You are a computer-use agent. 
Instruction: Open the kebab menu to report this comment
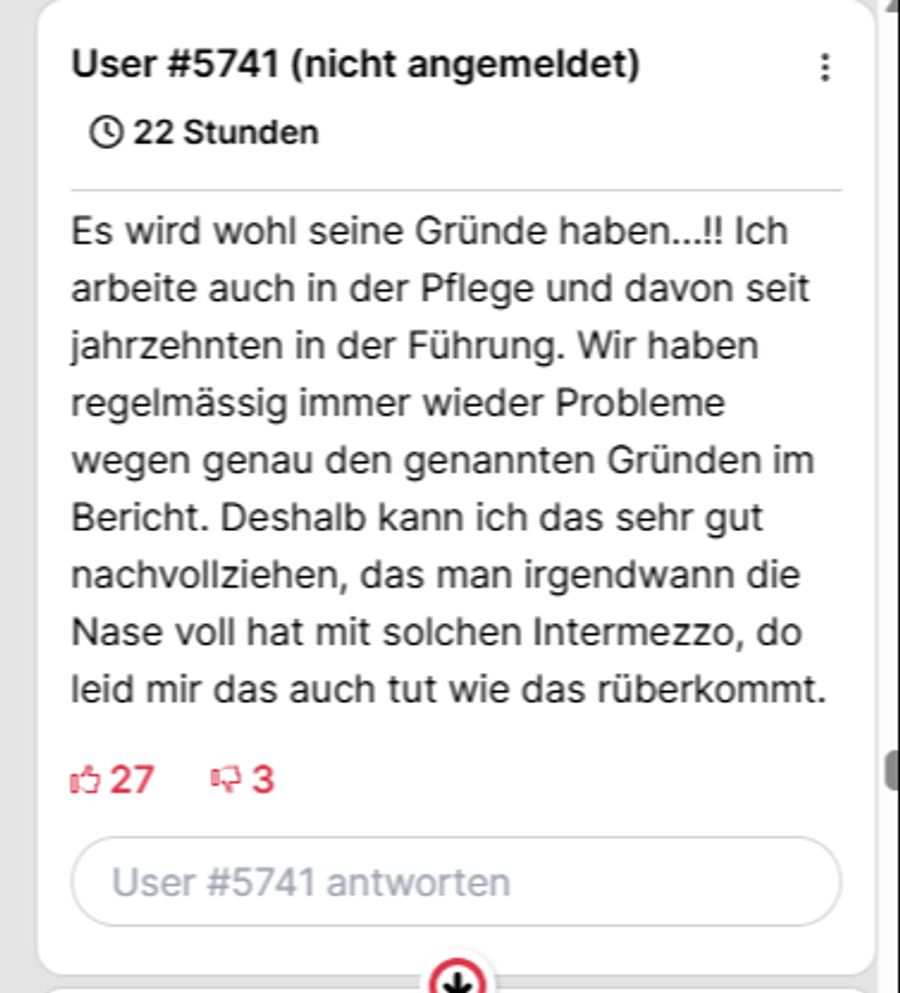[x=826, y=68]
